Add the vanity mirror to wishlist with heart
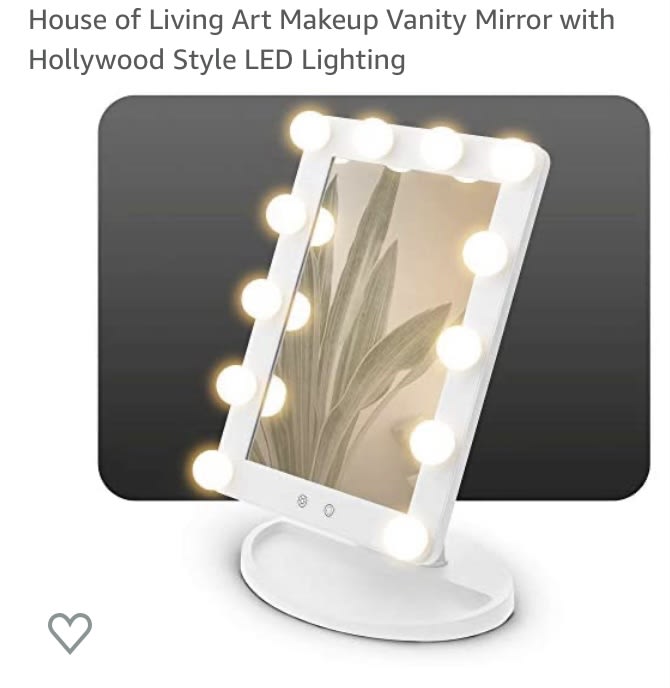 coord(70,632)
